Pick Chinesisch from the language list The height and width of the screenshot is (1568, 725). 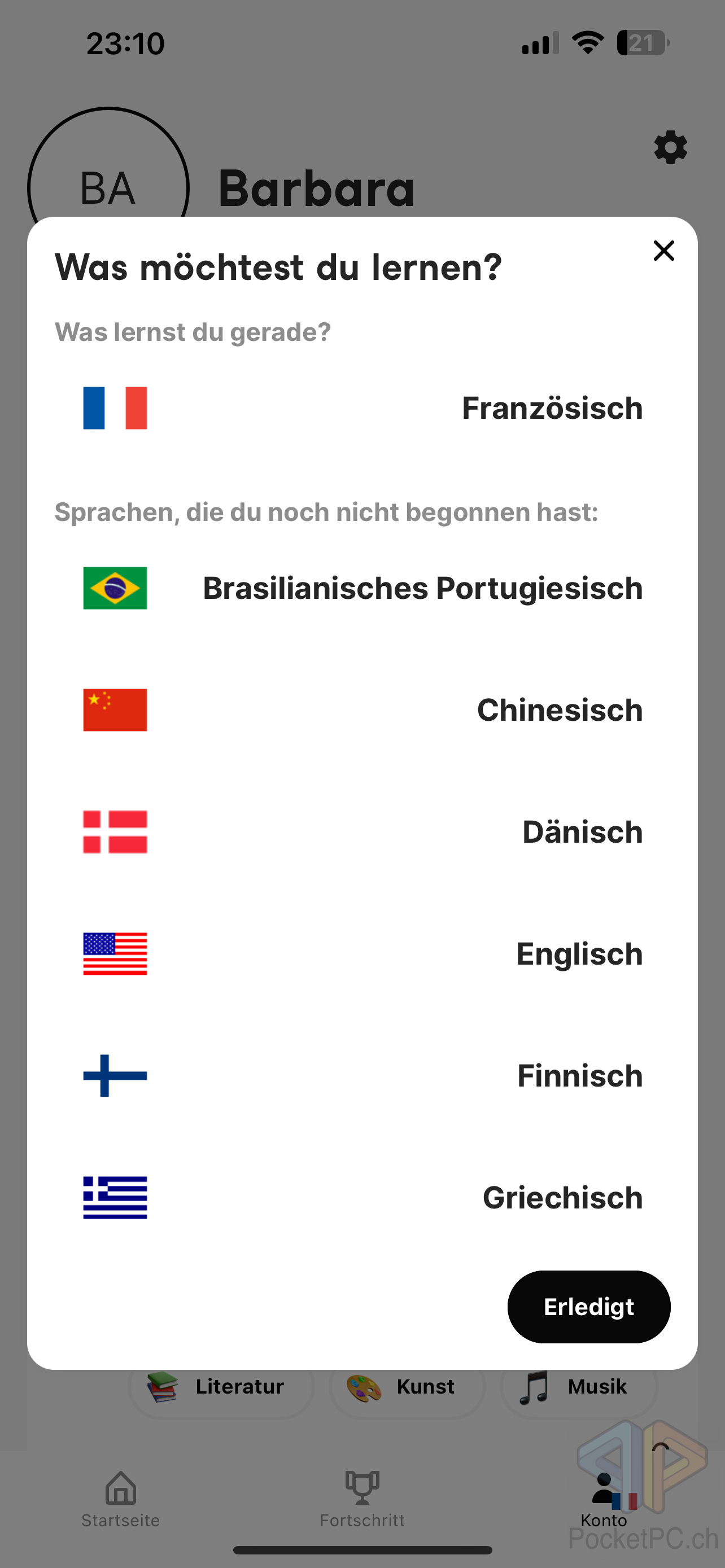click(362, 709)
